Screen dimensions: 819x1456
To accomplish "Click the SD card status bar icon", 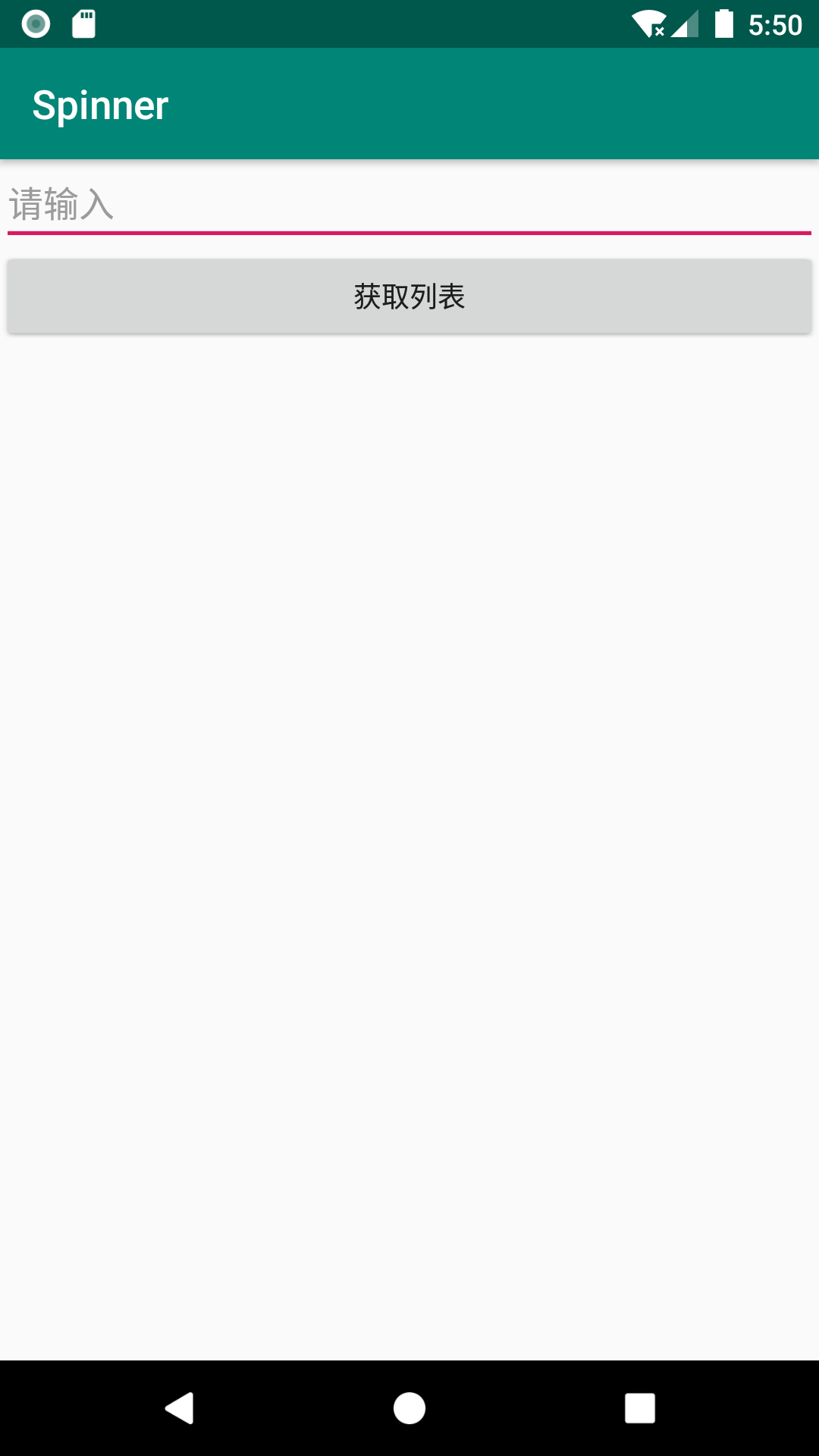I will point(83,23).
